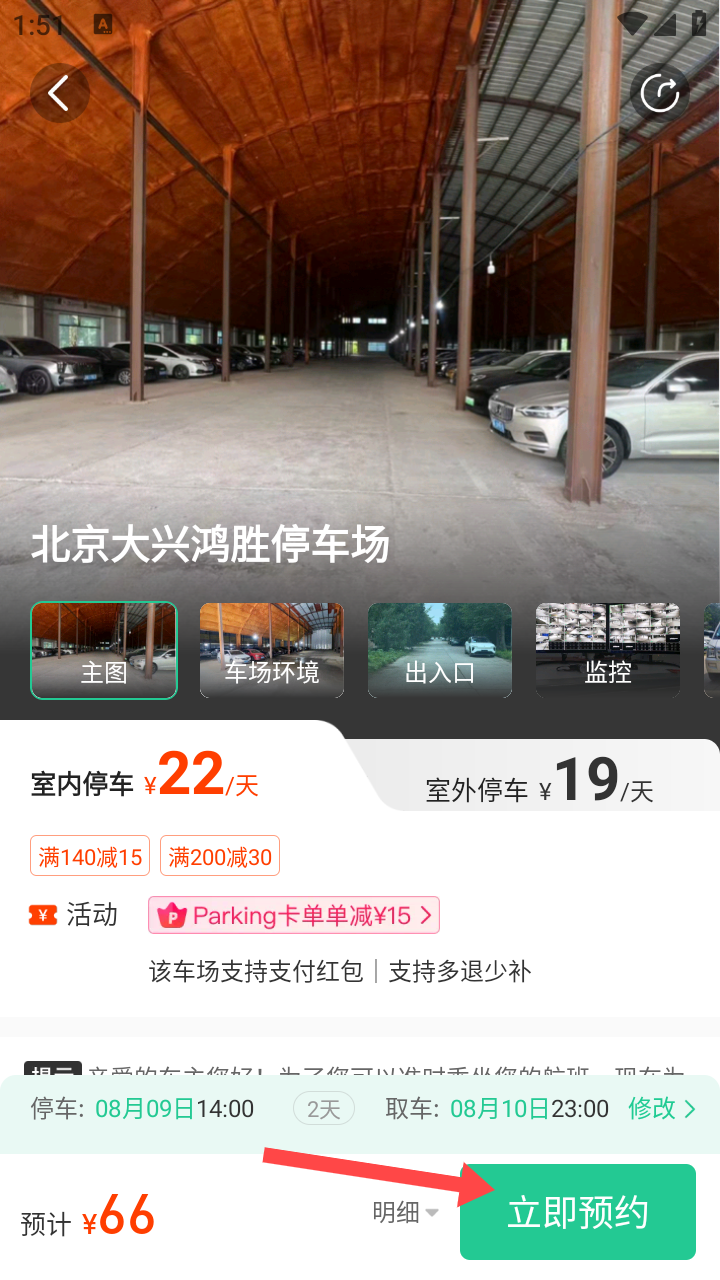Open the 监控 photo thumbnail
The image size is (720, 1280).
click(608, 650)
